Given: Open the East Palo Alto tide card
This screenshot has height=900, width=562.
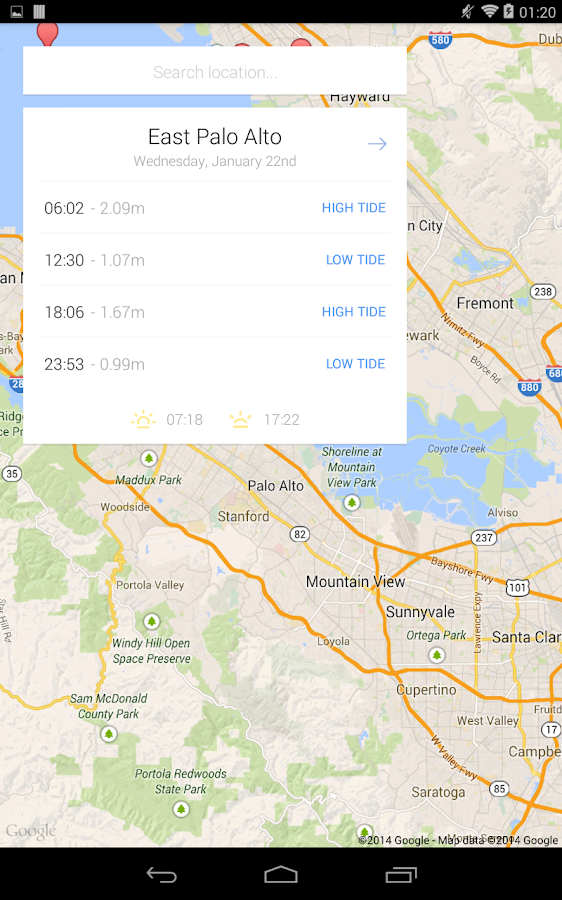Looking at the screenshot, I should 215,276.
